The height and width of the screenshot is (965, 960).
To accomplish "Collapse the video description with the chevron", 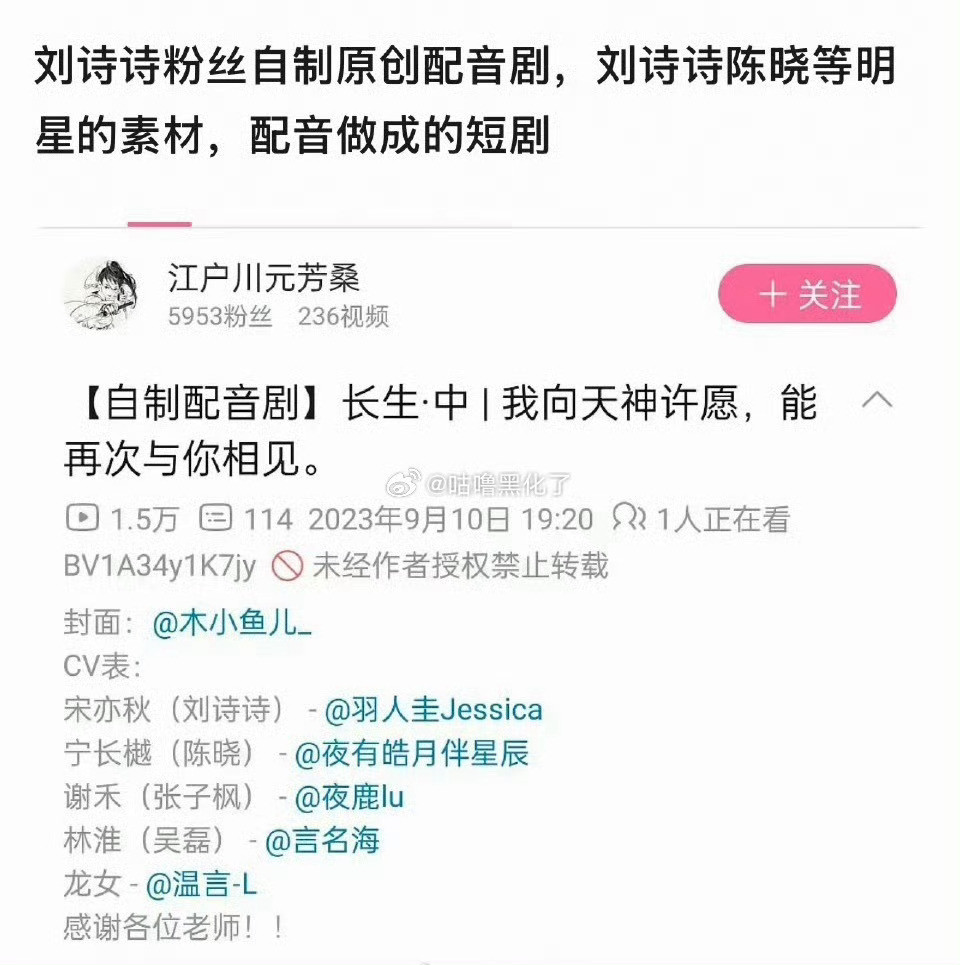I will pyautogui.click(x=879, y=400).
